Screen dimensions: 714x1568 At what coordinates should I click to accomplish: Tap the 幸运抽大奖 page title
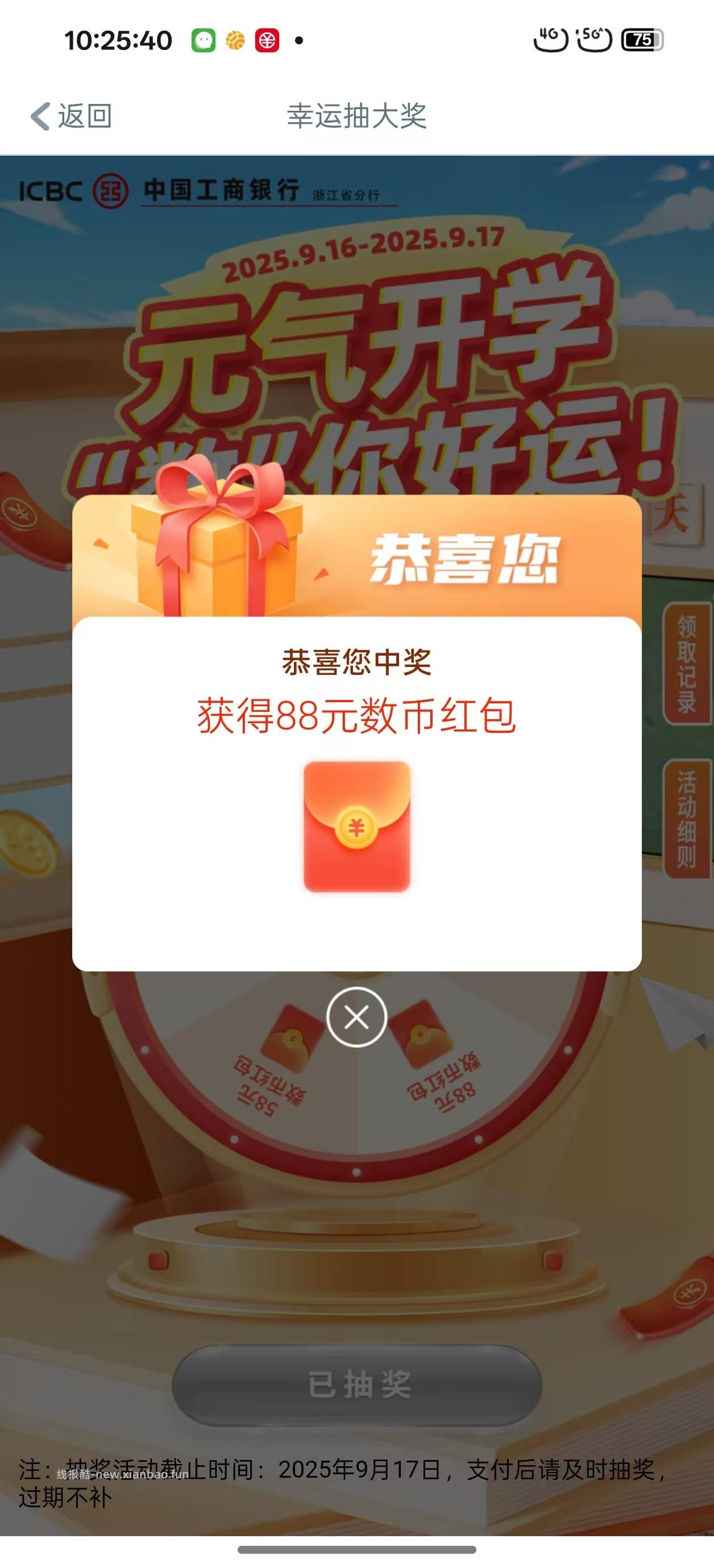click(357, 117)
